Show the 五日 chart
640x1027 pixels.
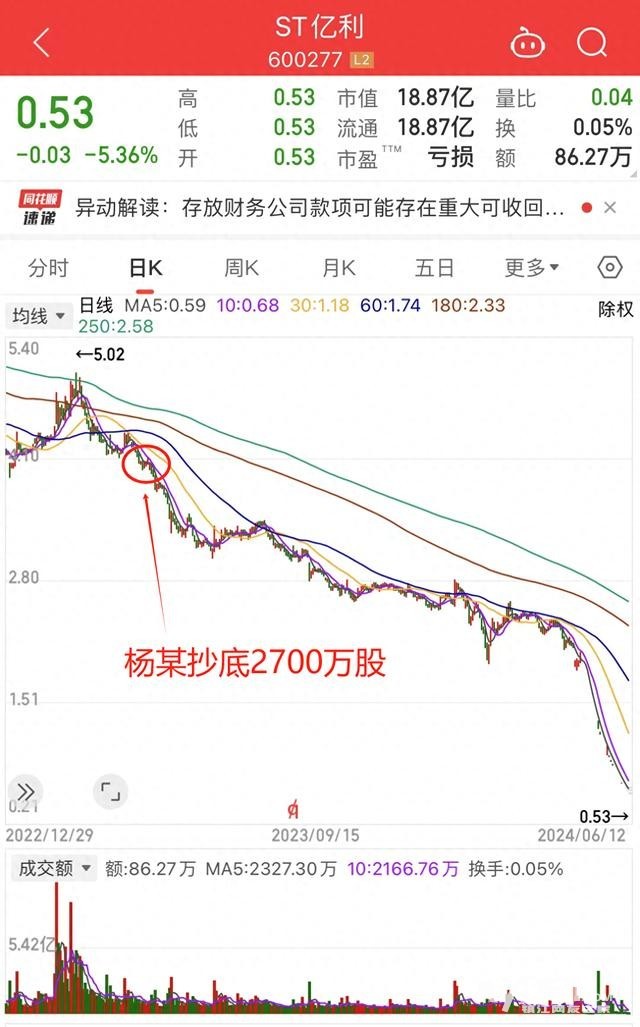pos(434,268)
